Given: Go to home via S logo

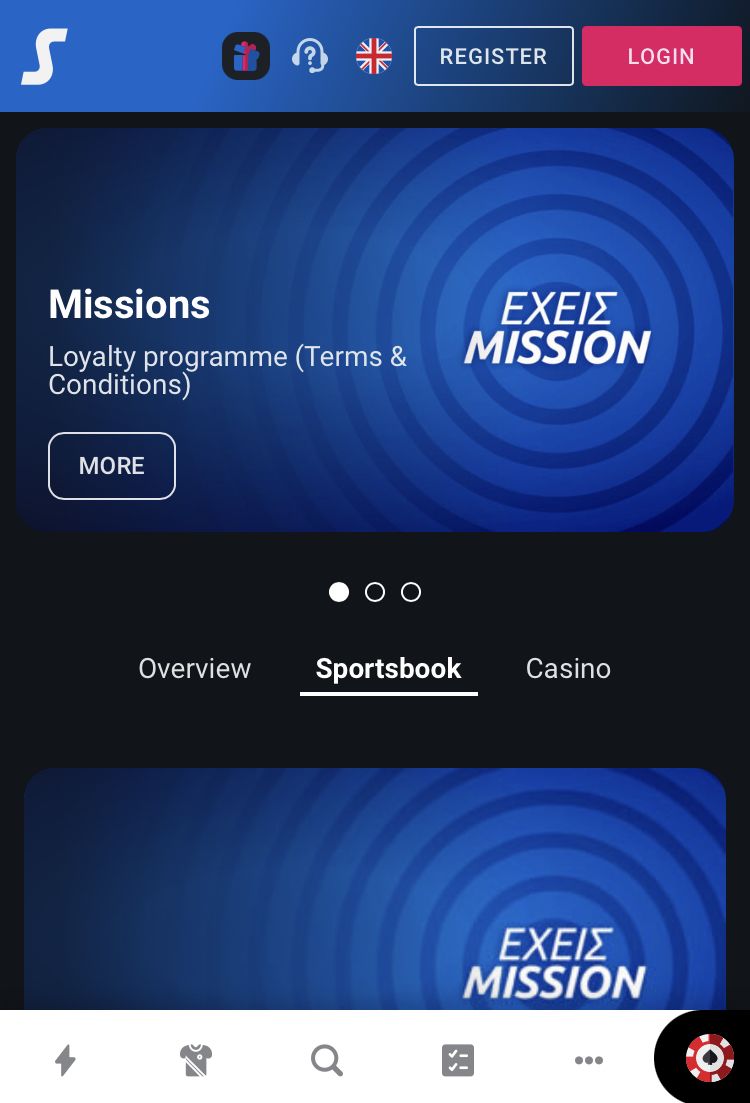Looking at the screenshot, I should (44, 56).
